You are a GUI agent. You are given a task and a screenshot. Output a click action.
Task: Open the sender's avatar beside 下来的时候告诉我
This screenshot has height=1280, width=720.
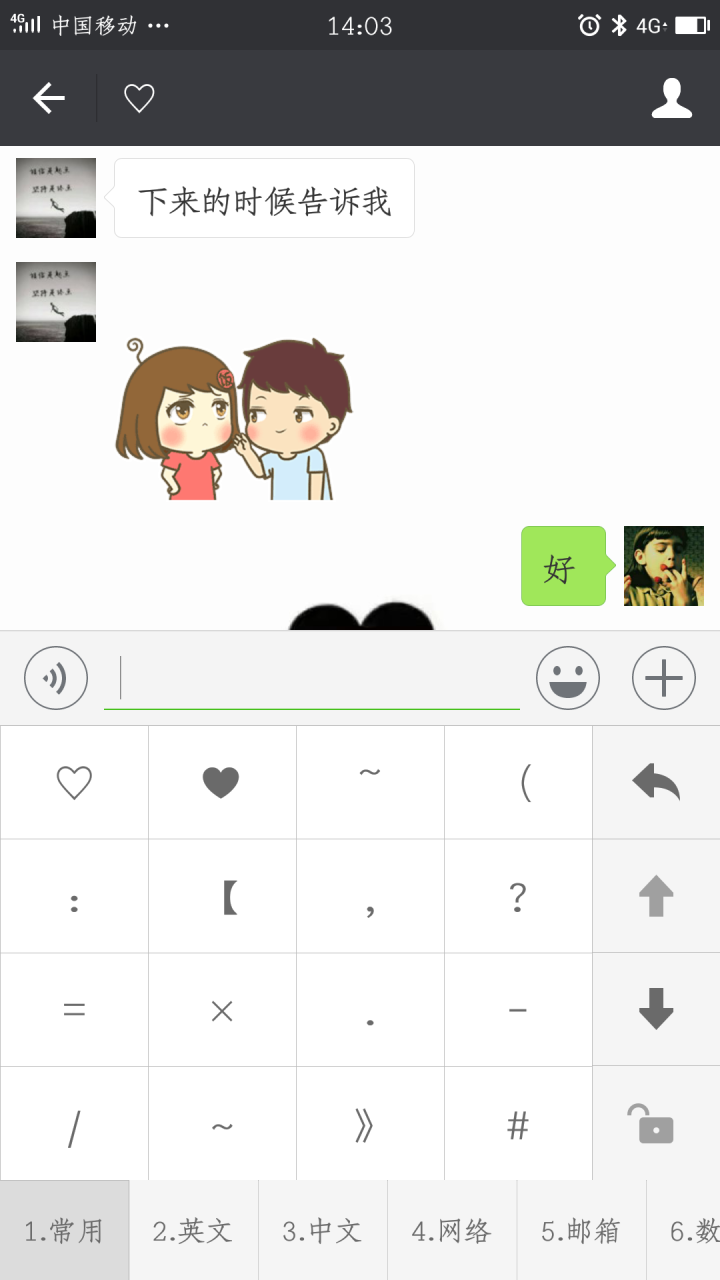click(56, 198)
